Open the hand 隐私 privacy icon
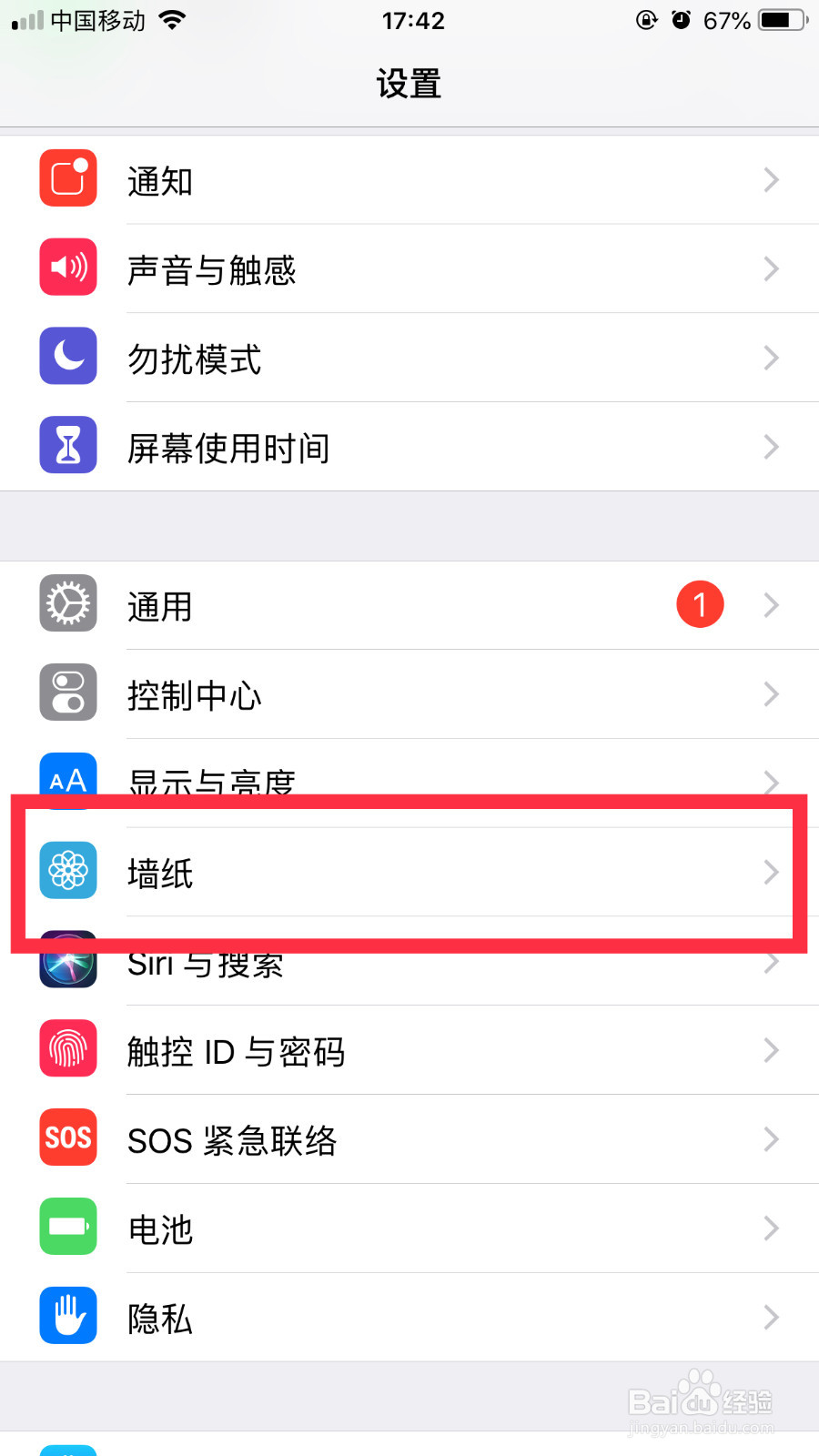 click(x=67, y=1315)
